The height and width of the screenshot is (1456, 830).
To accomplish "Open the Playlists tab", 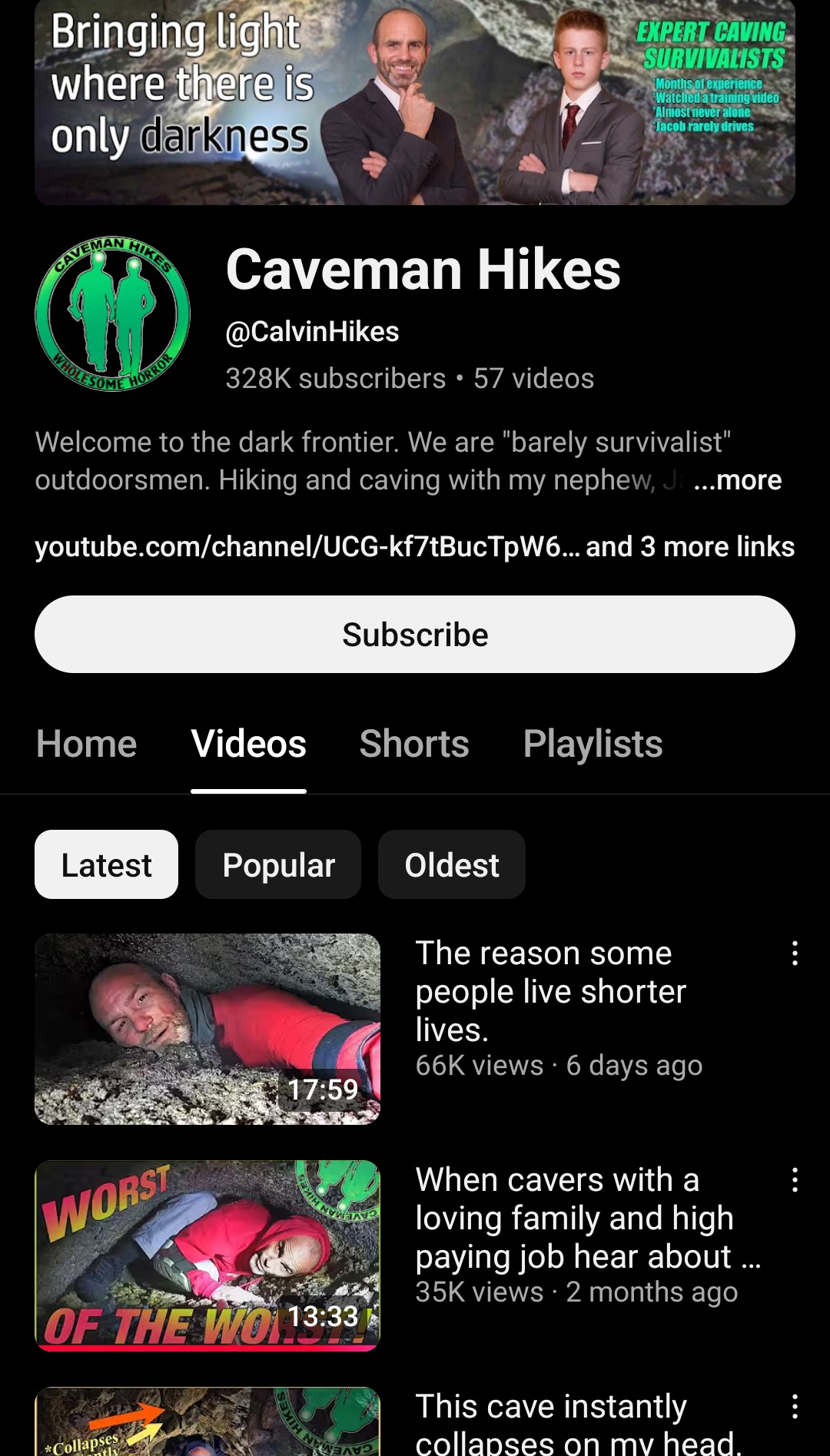I will tap(593, 744).
